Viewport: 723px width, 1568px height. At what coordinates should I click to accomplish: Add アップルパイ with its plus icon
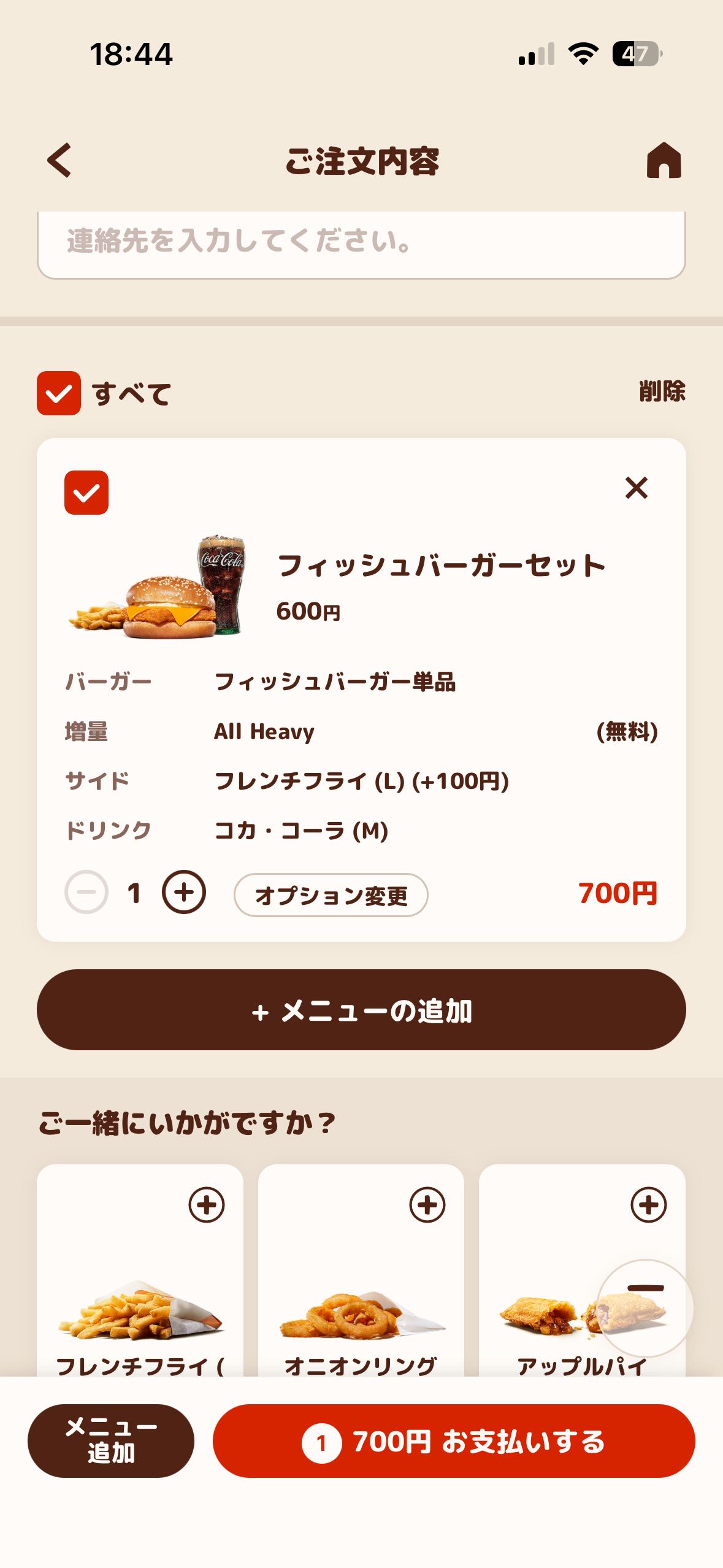click(x=648, y=1205)
